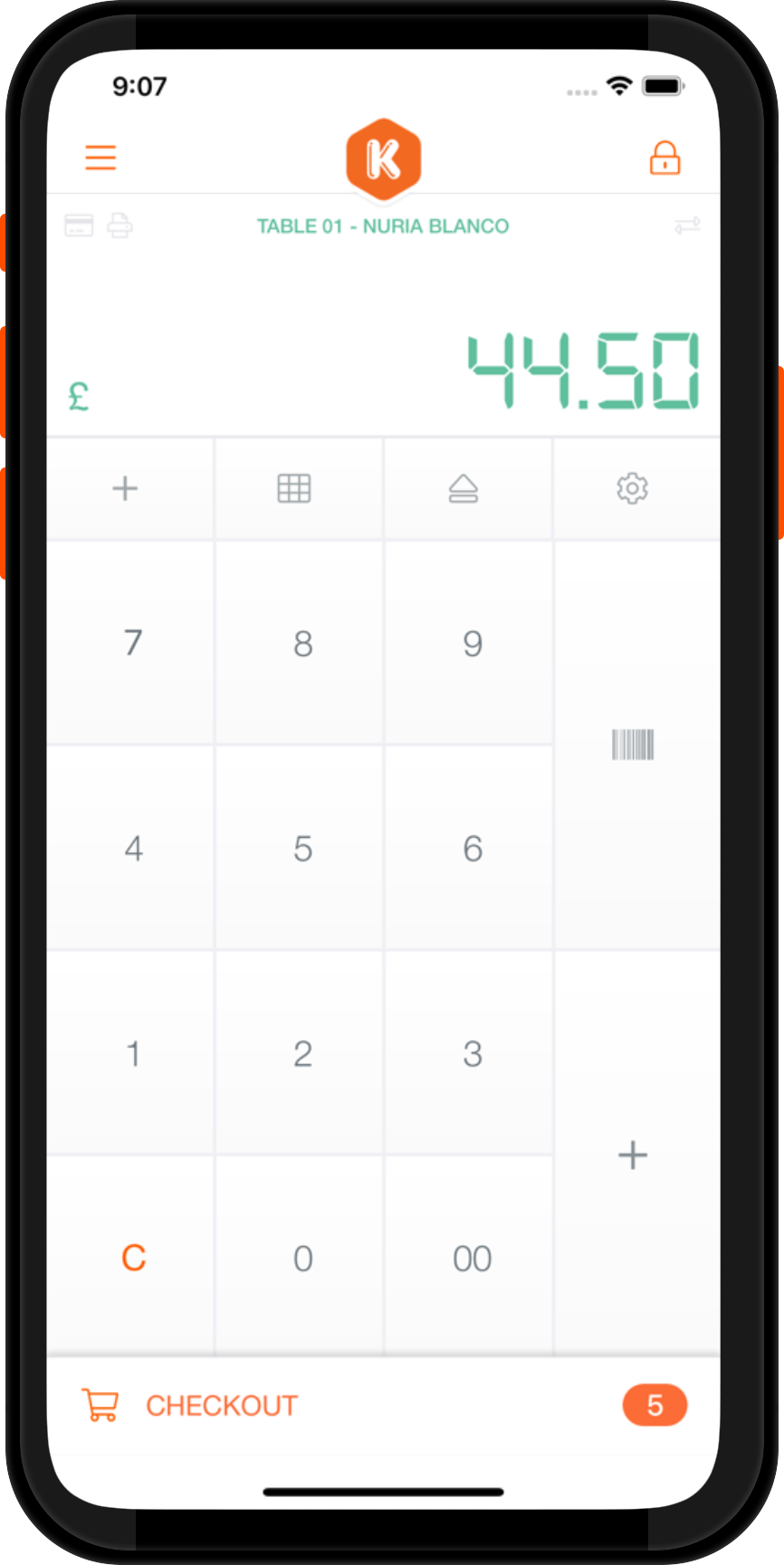Image resolution: width=784 pixels, height=1565 pixels.
Task: Tap the small plus in the toolbar row
Action: [x=125, y=488]
